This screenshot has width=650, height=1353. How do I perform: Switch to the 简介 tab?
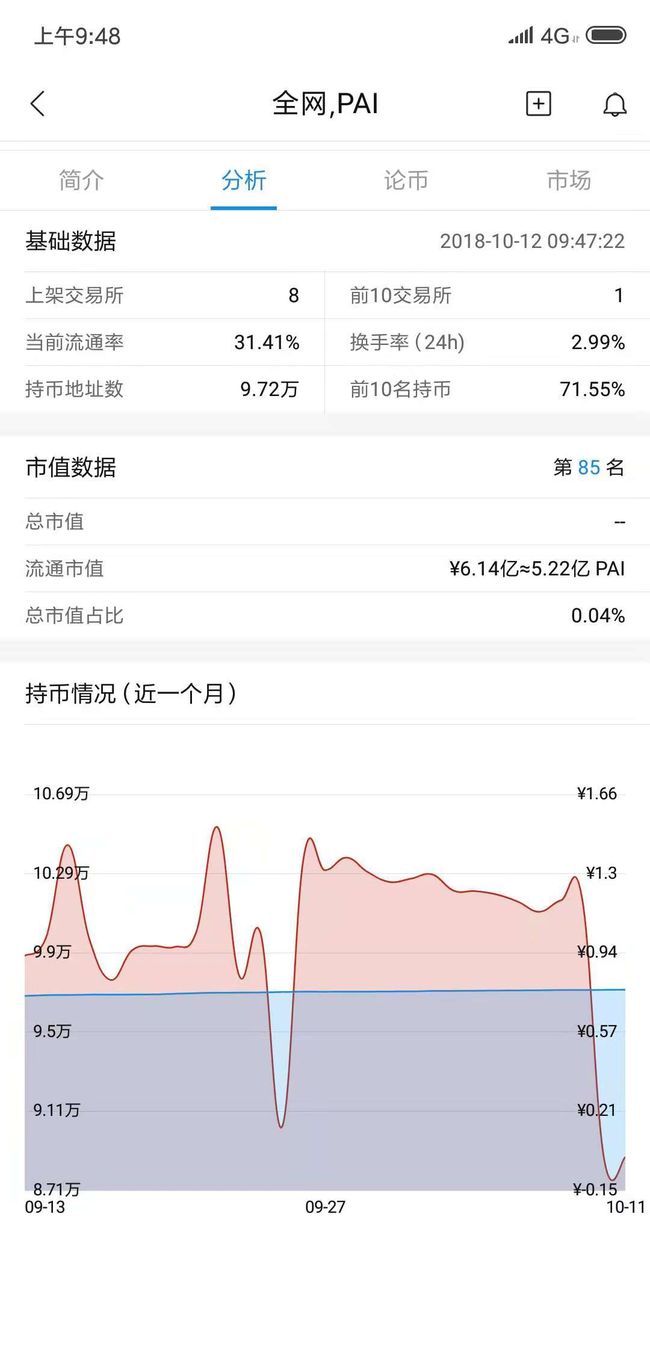click(x=81, y=180)
